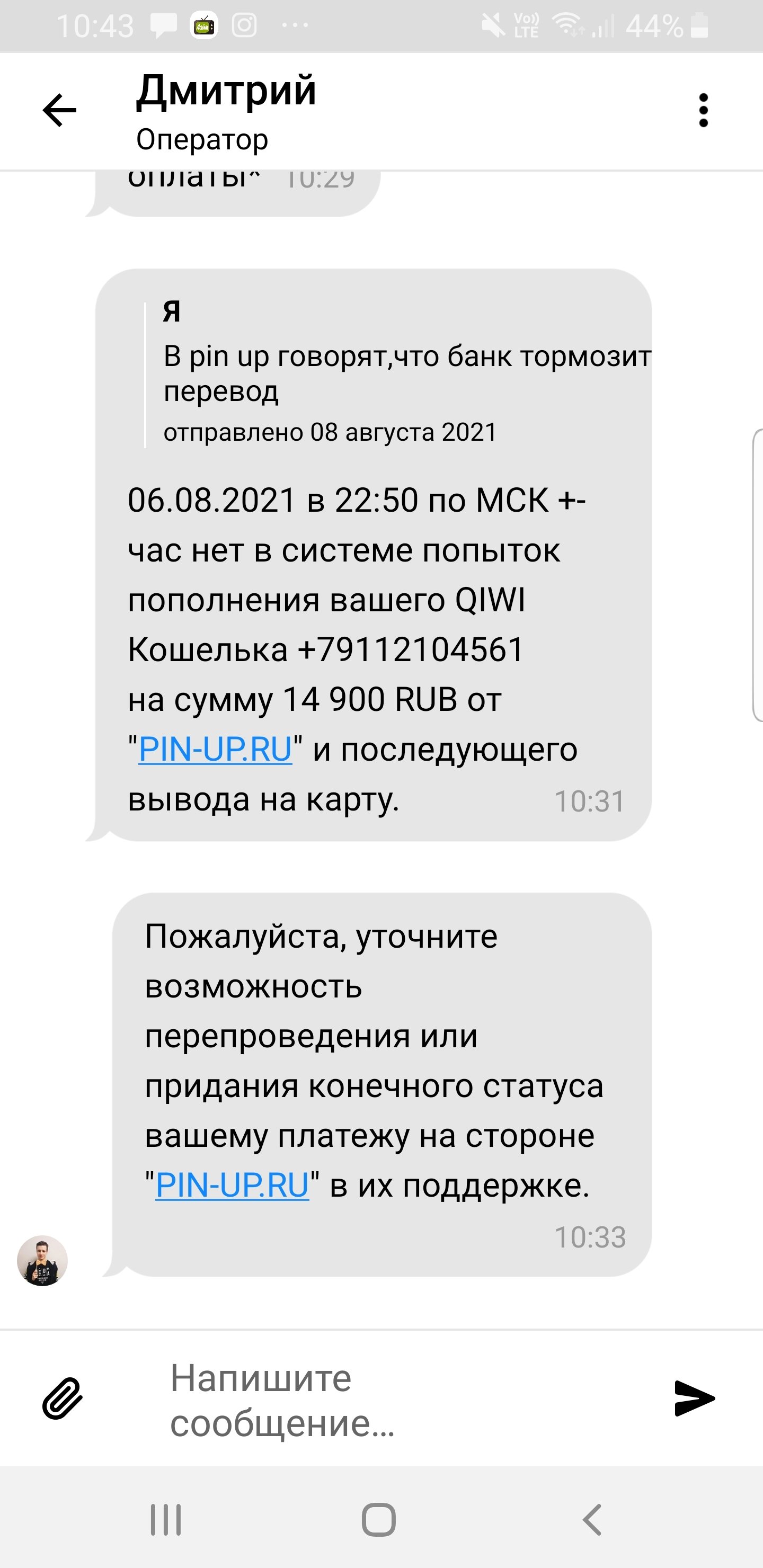Send the message with the arrow icon

point(694,1399)
